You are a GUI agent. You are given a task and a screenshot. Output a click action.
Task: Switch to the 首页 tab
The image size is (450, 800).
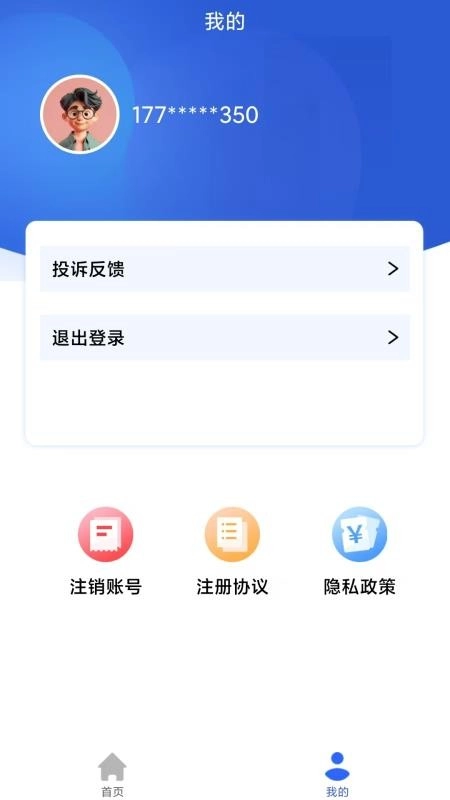[112, 774]
